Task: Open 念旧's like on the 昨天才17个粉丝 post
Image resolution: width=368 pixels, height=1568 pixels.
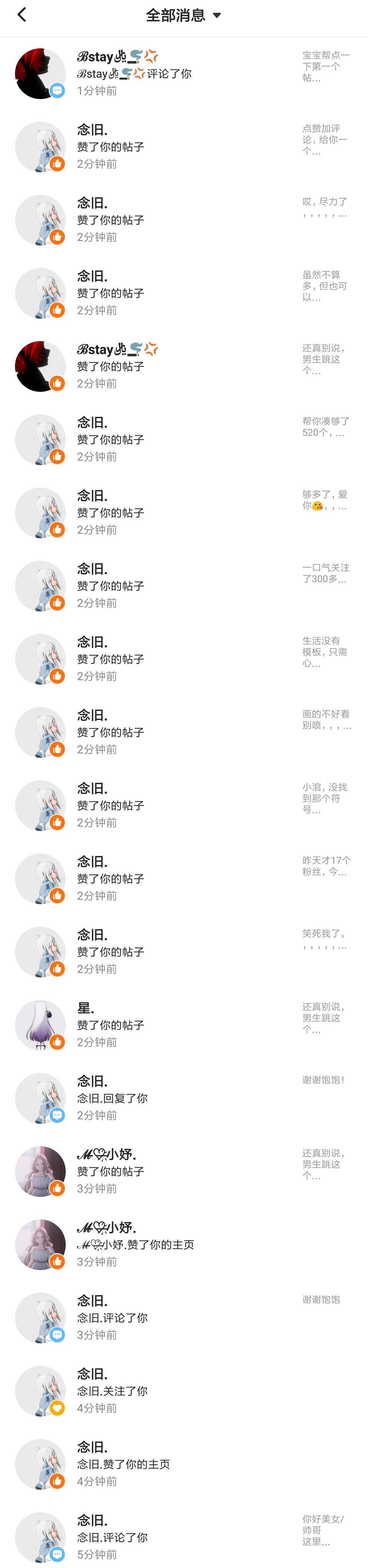Action: [x=183, y=878]
